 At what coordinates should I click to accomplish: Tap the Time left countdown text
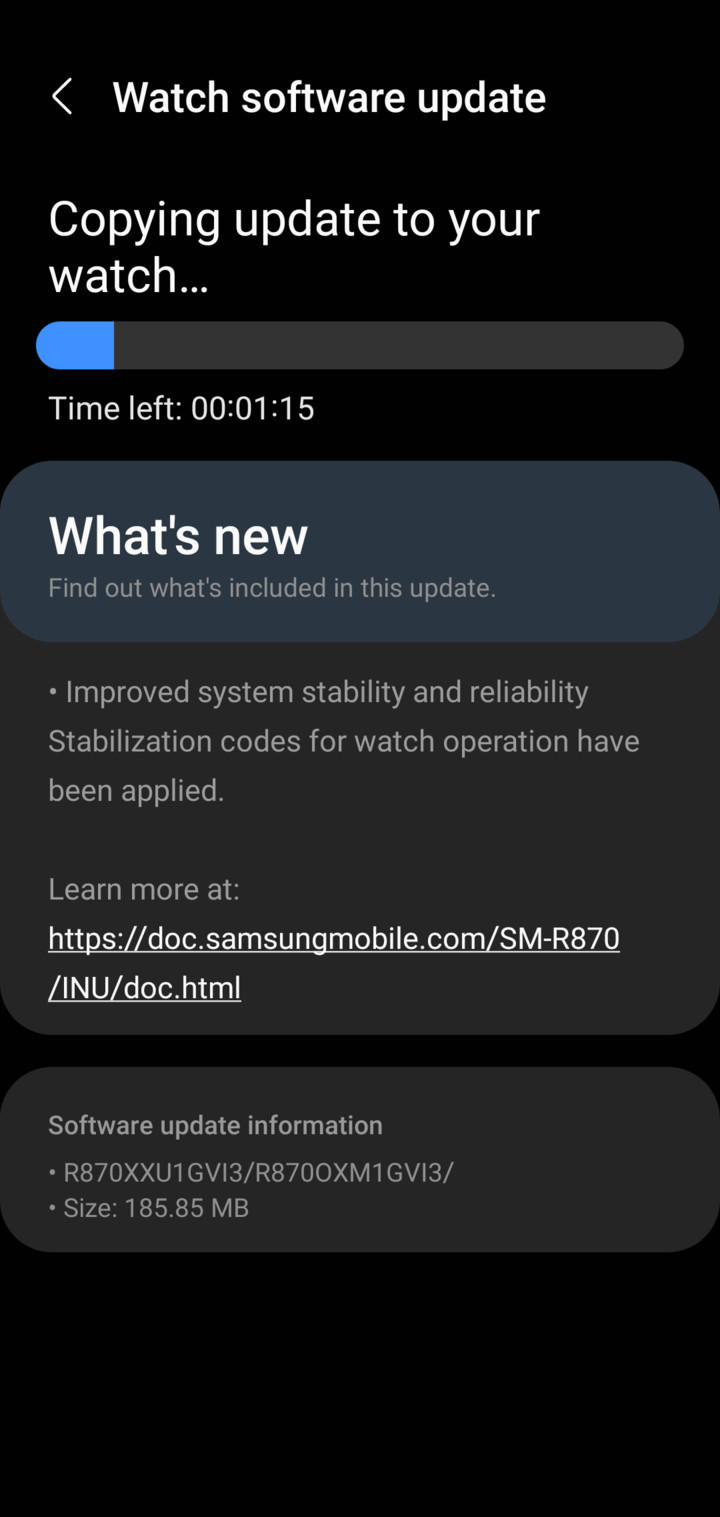182,408
